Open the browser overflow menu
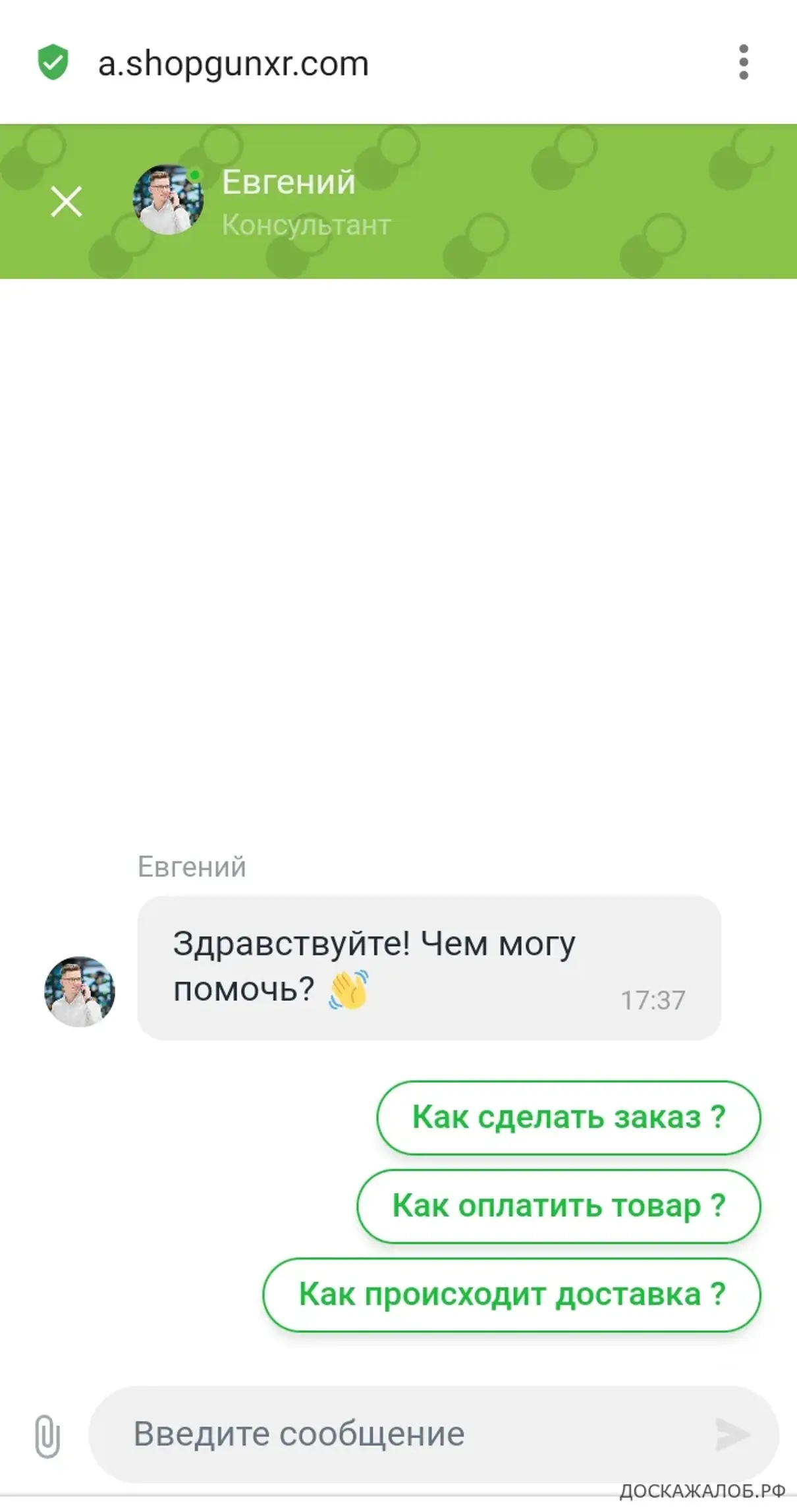This screenshot has height=1512, width=797. [744, 63]
